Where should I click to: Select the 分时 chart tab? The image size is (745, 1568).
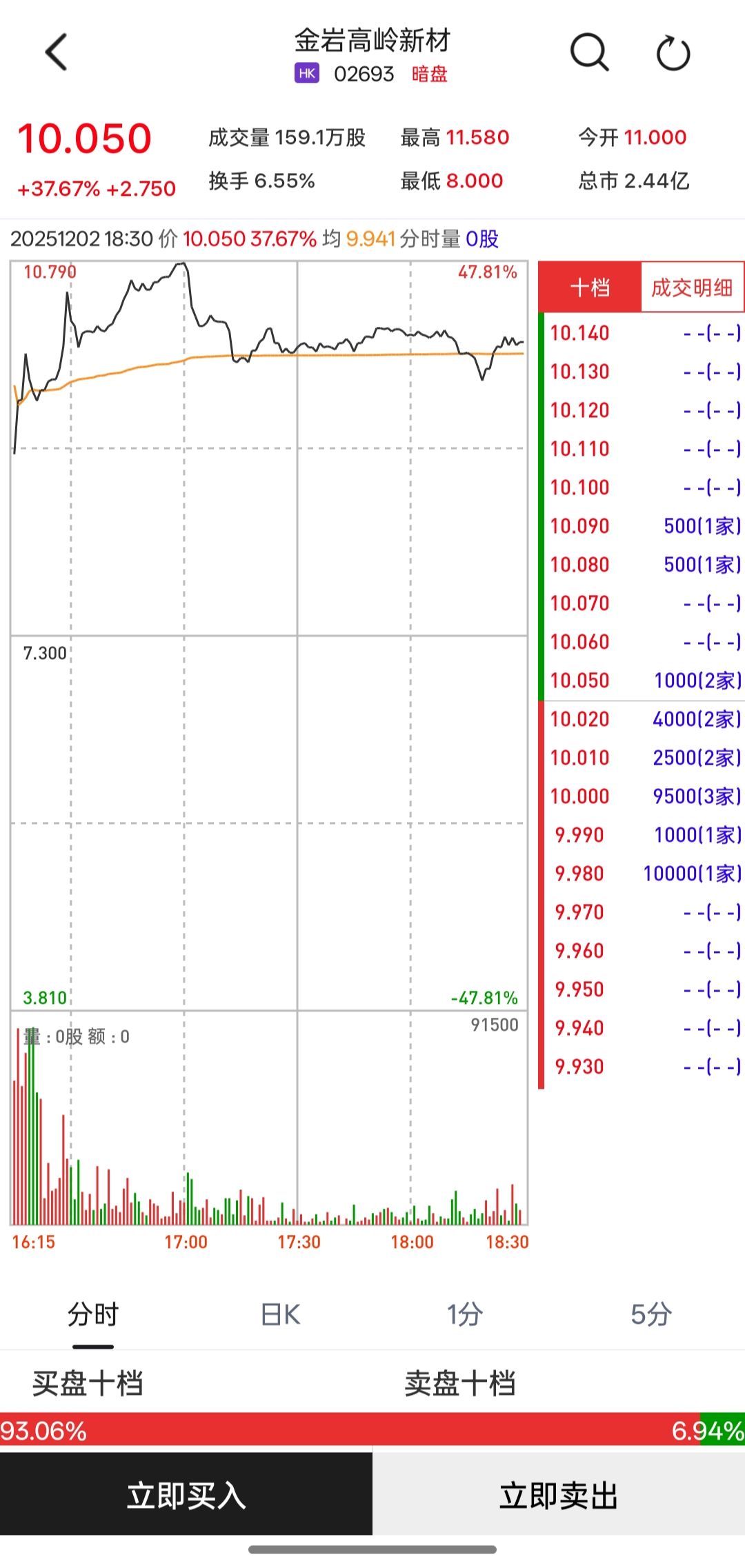pyautogui.click(x=93, y=1314)
